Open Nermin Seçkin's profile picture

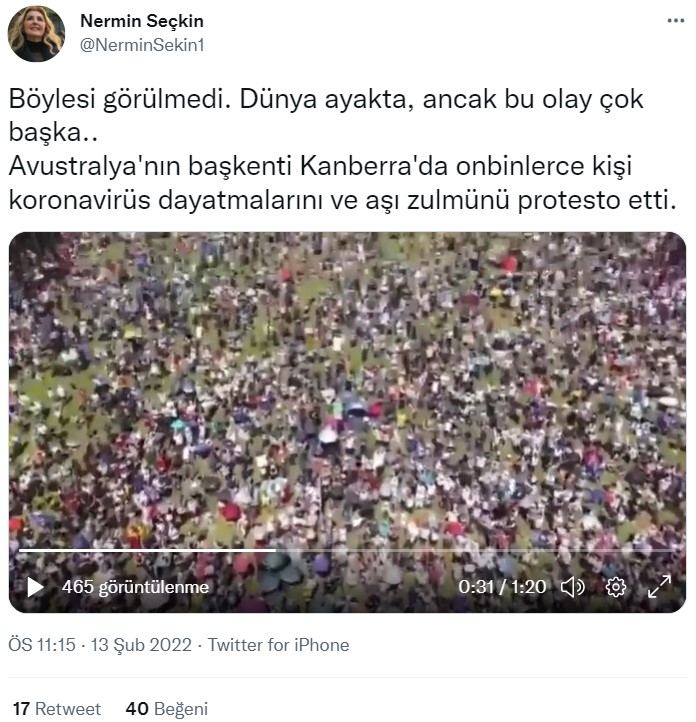tap(36, 33)
